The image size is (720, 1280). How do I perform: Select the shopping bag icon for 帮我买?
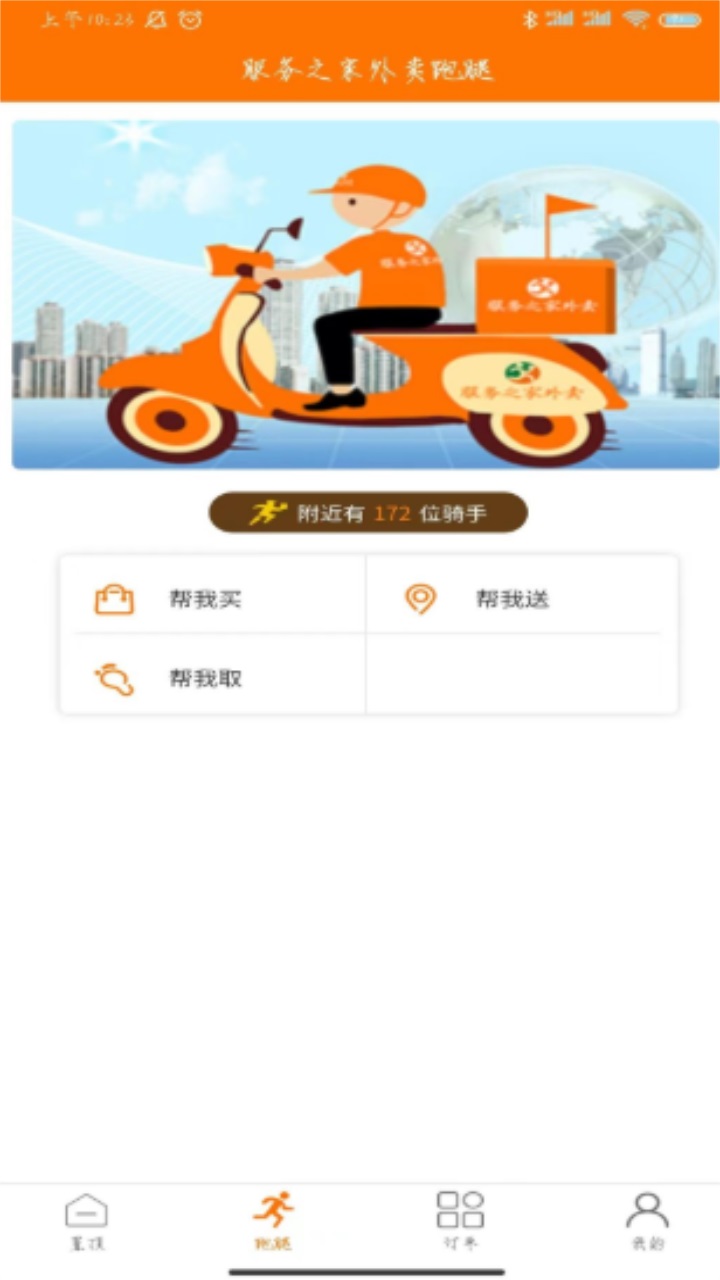[x=113, y=598]
